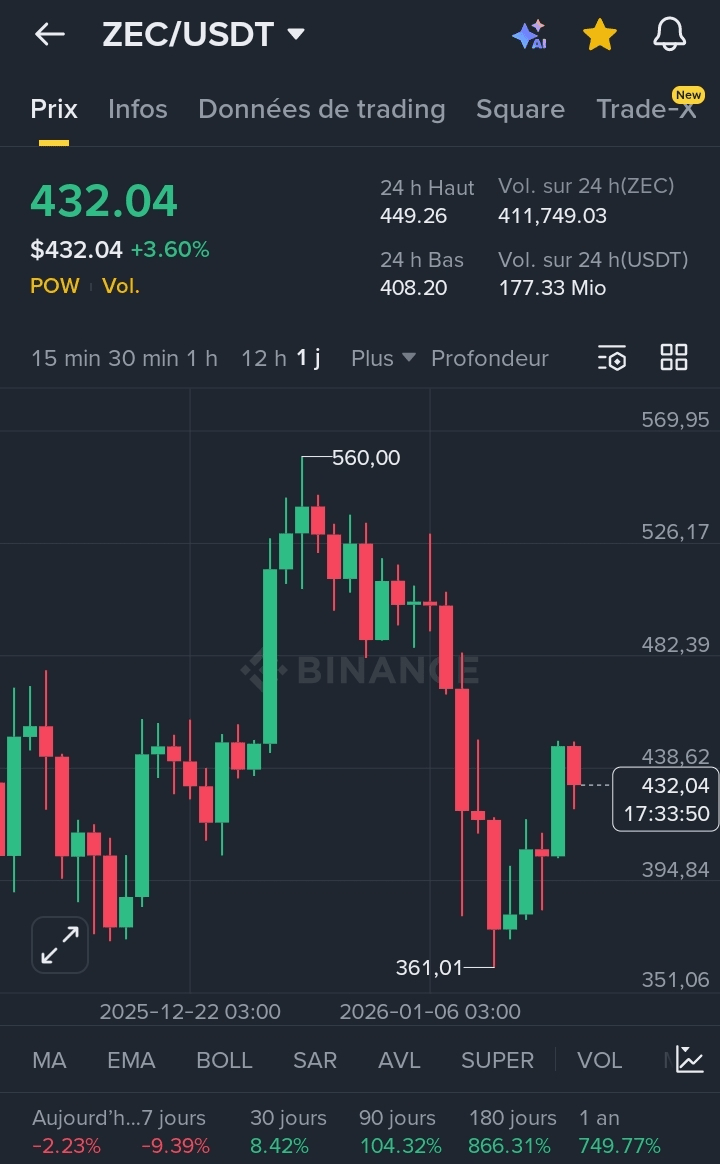Open the price alert bell
This screenshot has height=1164, width=720.
click(x=669, y=34)
